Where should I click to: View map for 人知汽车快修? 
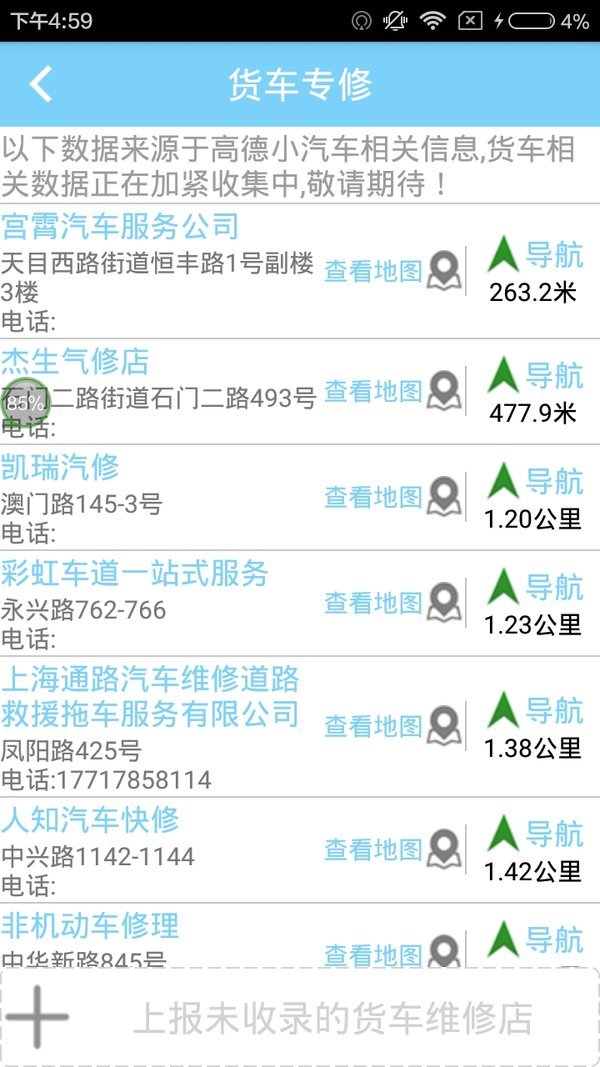click(391, 850)
